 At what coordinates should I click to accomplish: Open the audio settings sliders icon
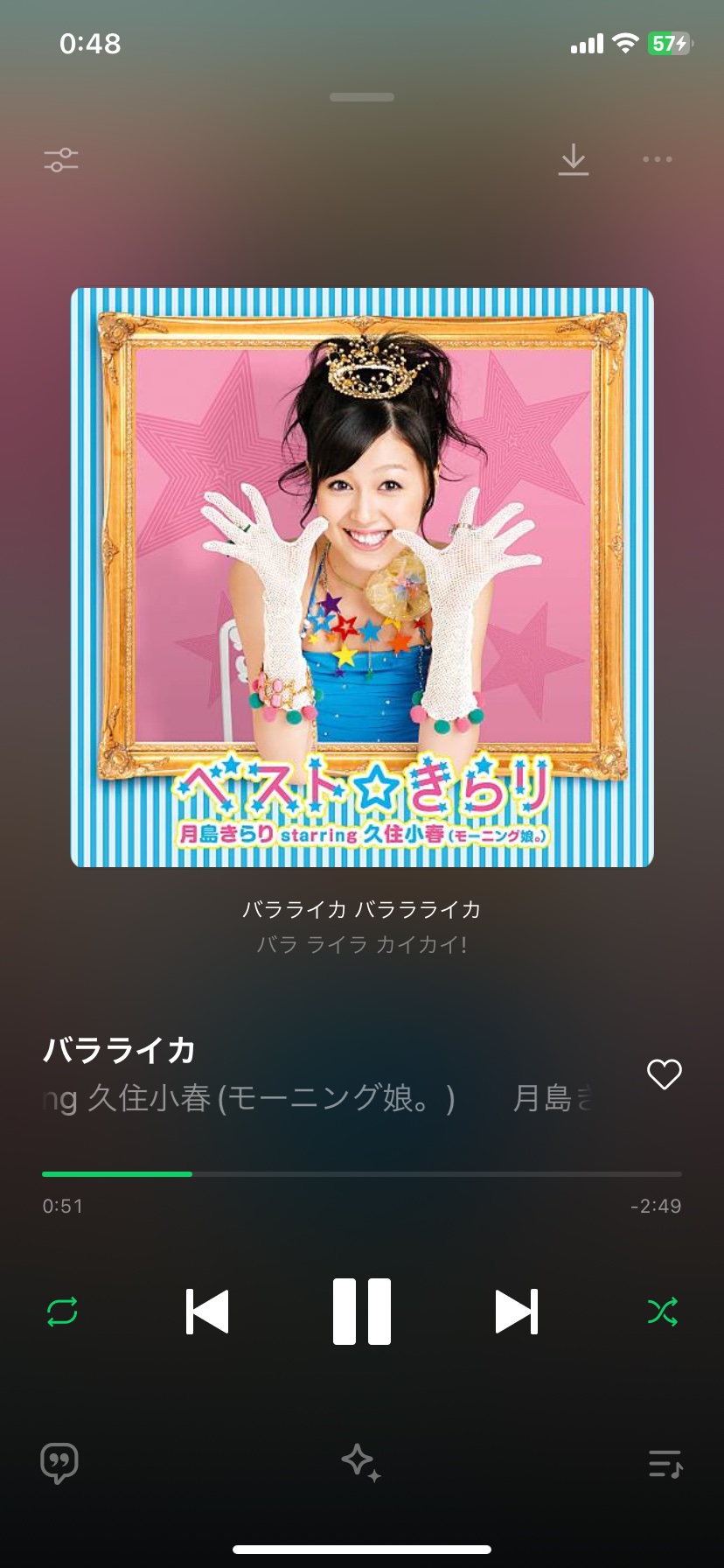click(x=61, y=160)
